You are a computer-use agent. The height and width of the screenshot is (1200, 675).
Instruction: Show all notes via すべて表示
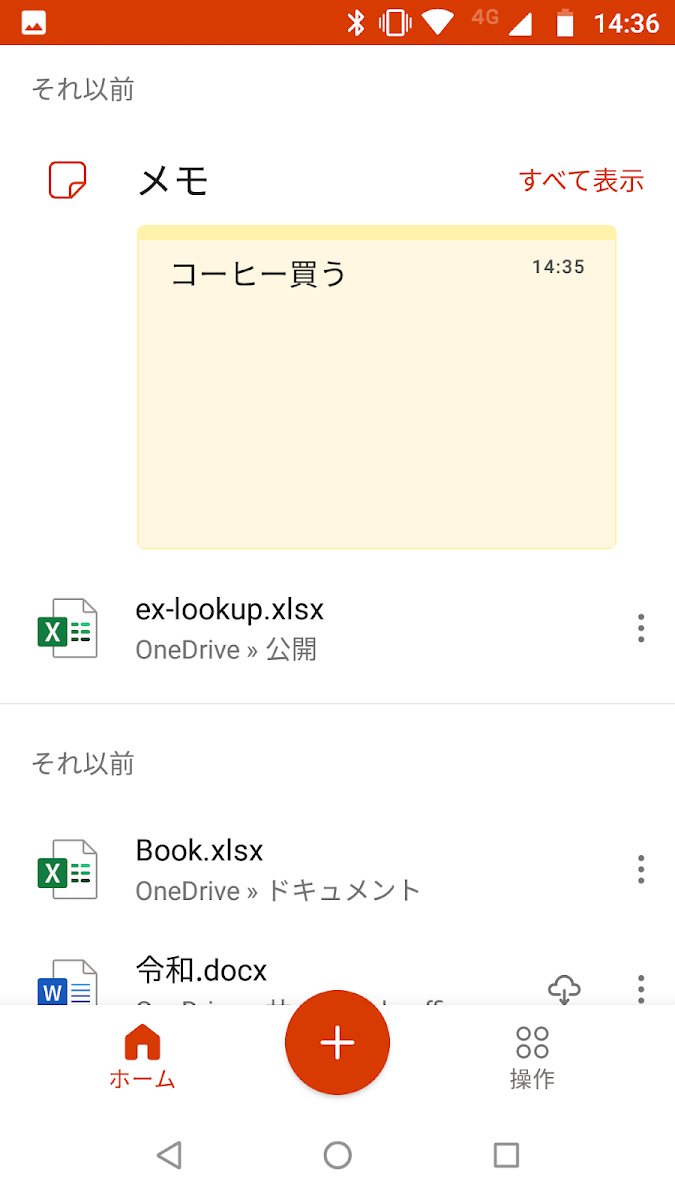click(581, 180)
